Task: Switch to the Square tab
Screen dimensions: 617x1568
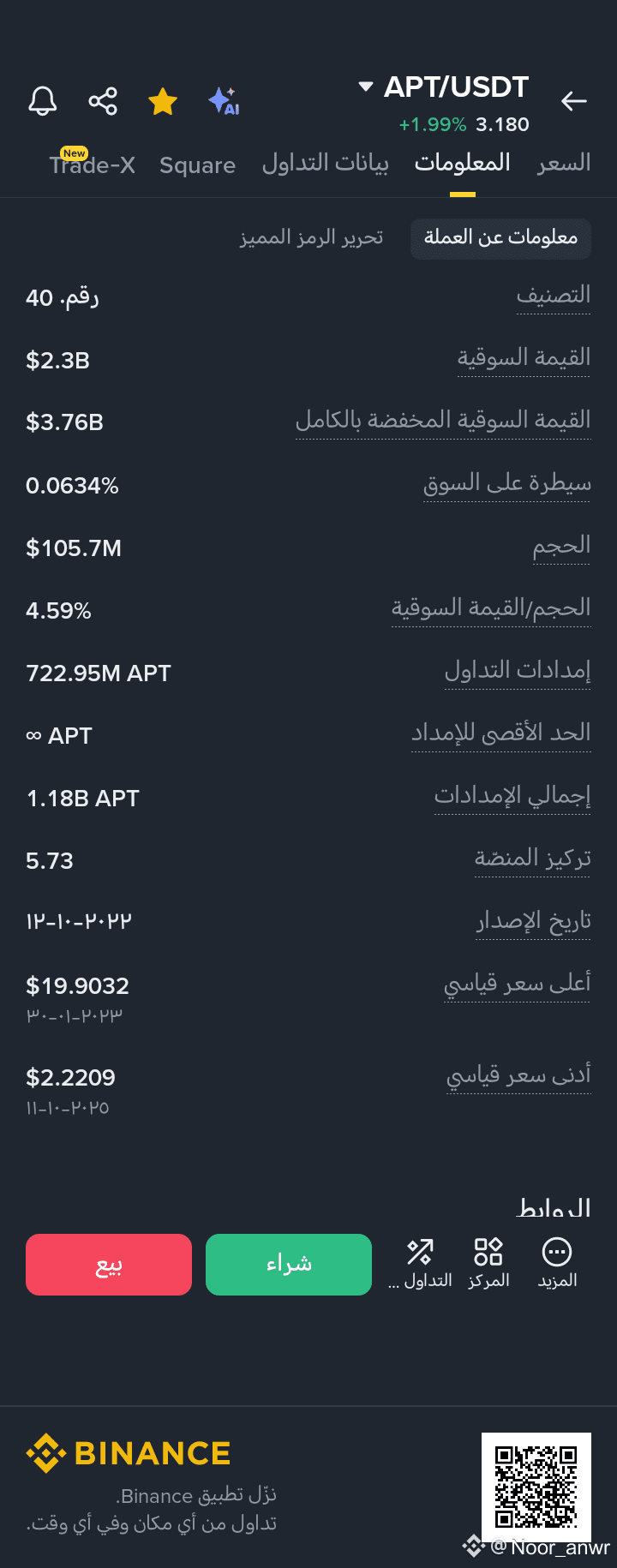Action: point(197,165)
